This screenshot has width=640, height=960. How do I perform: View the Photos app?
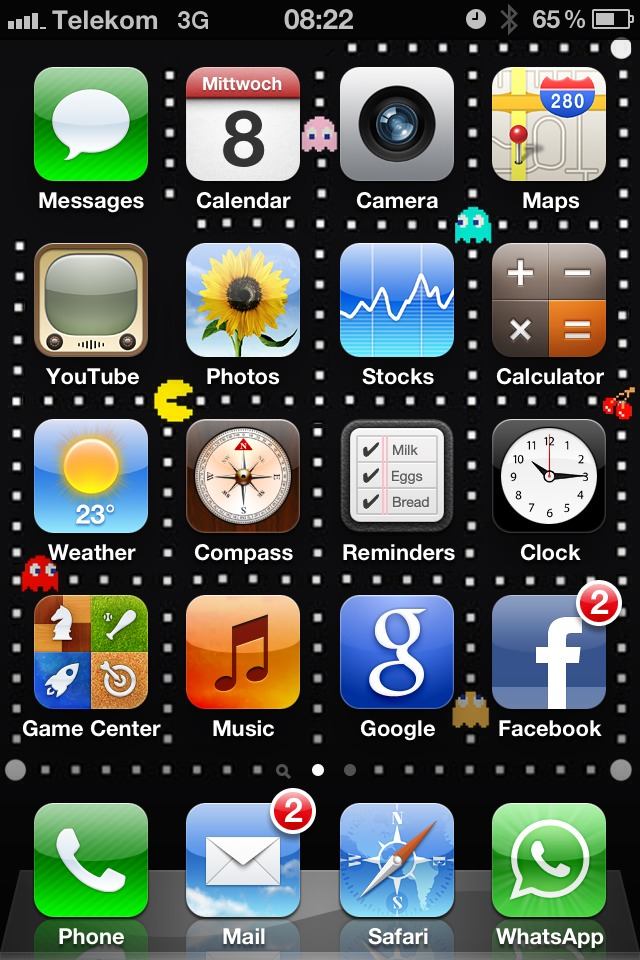click(x=243, y=300)
